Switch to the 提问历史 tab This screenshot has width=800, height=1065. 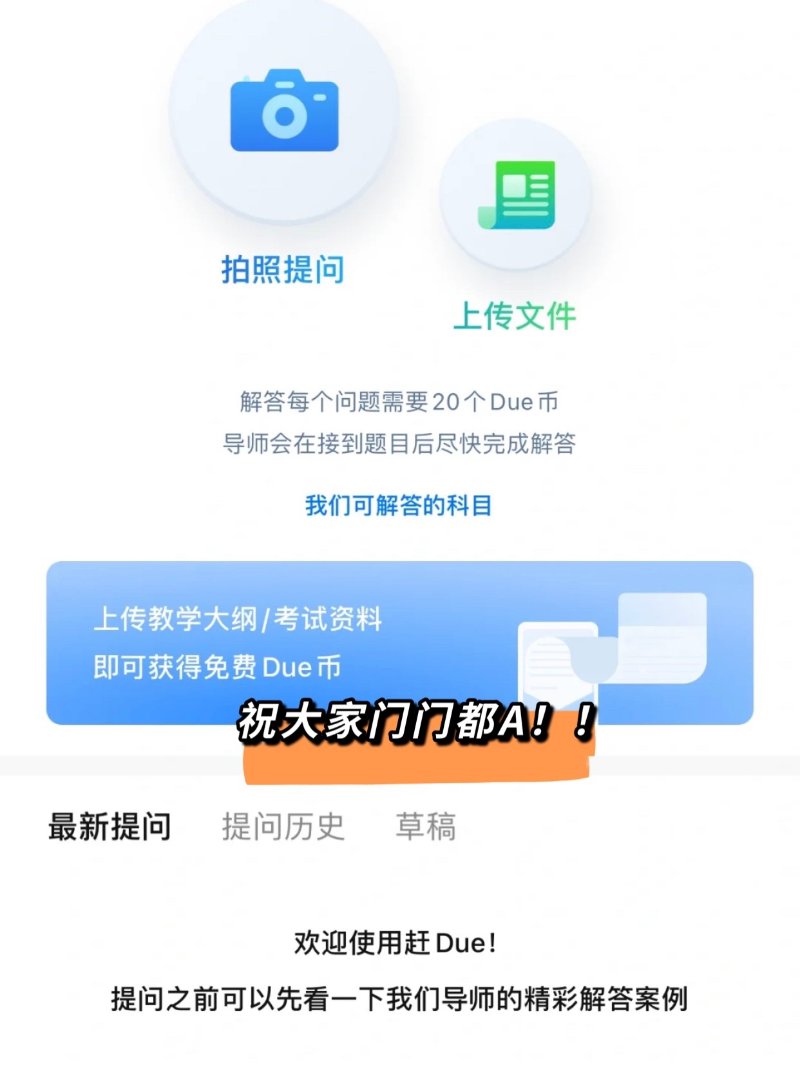point(283,827)
